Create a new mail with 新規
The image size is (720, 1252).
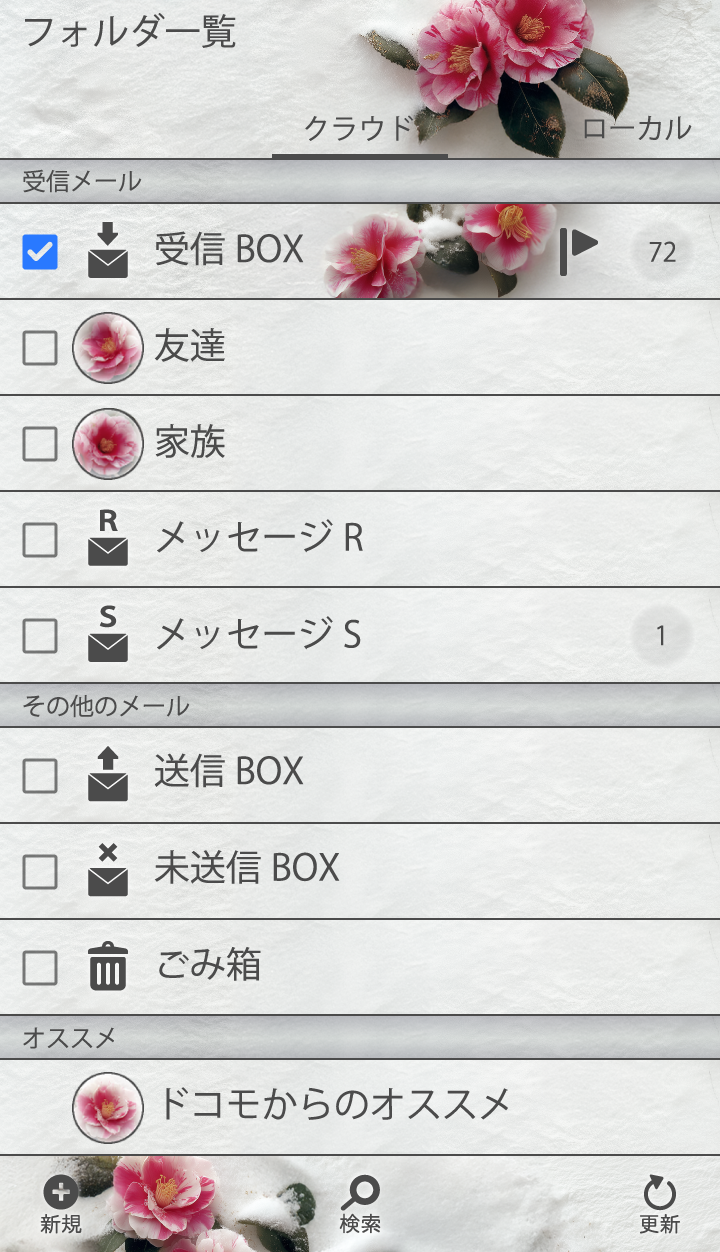click(61, 1204)
